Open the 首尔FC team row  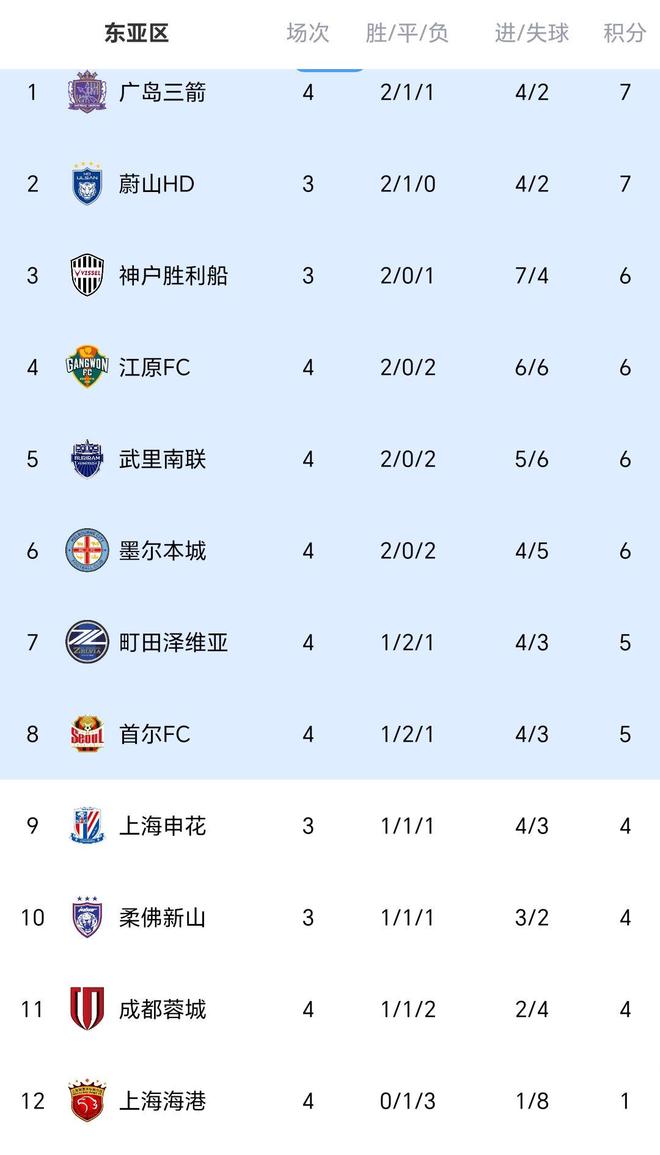pos(155,734)
